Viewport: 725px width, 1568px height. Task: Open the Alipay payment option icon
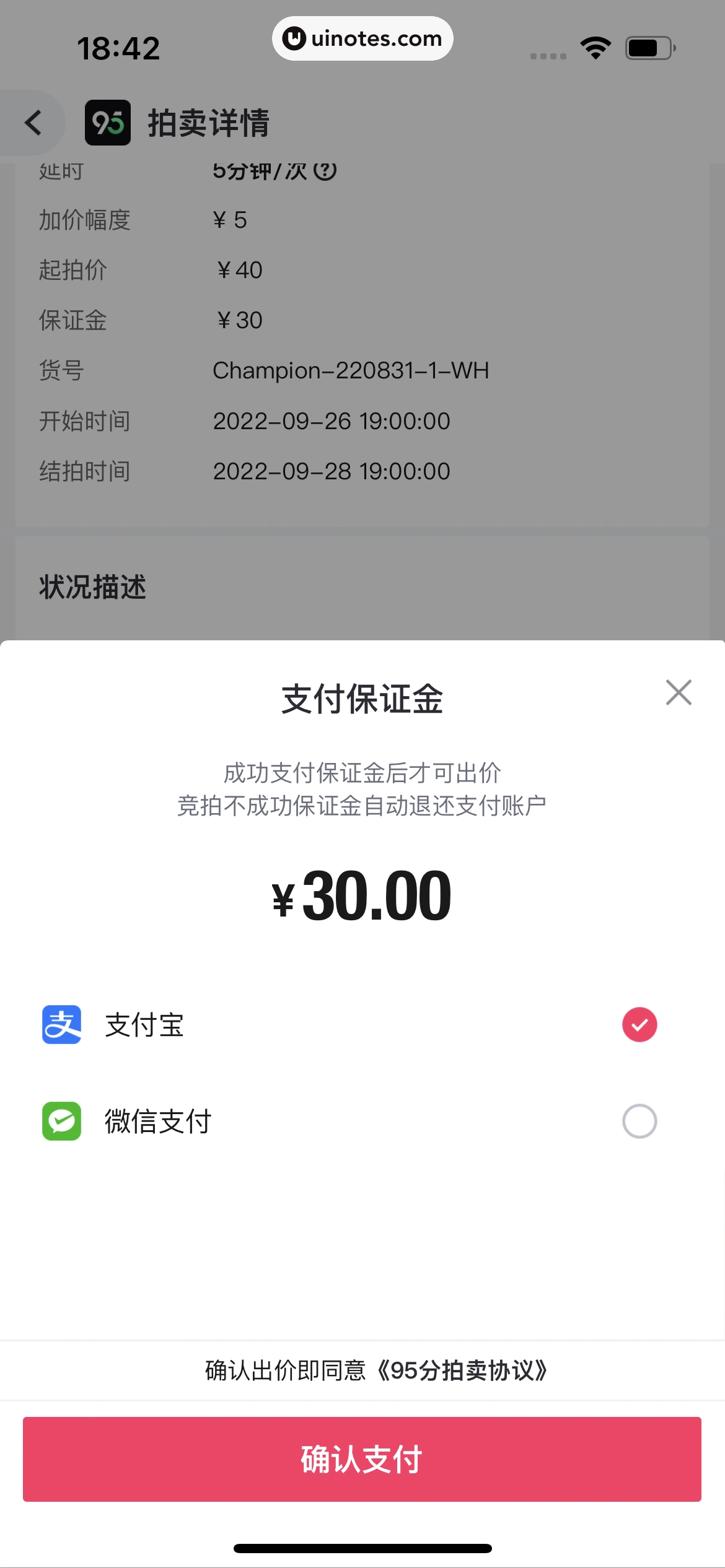pos(62,1025)
